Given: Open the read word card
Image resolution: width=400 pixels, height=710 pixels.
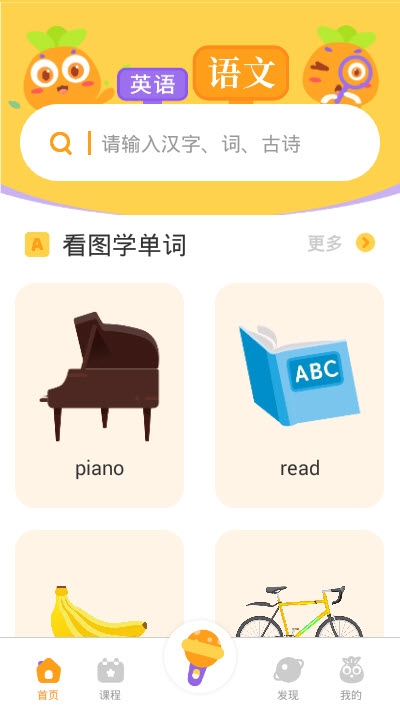Looking at the screenshot, I should (299, 395).
